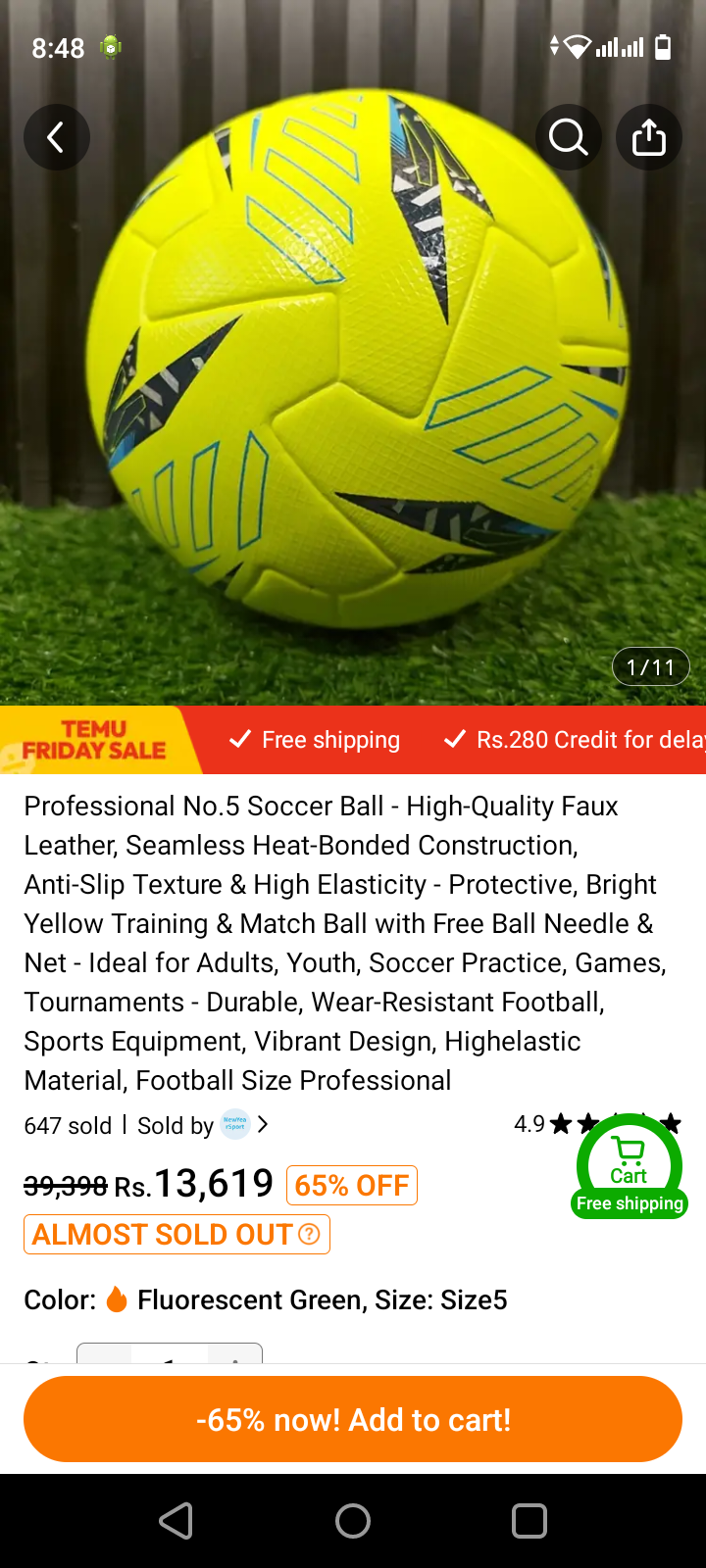Tap the system home button
706x1568 pixels.
point(353,1521)
